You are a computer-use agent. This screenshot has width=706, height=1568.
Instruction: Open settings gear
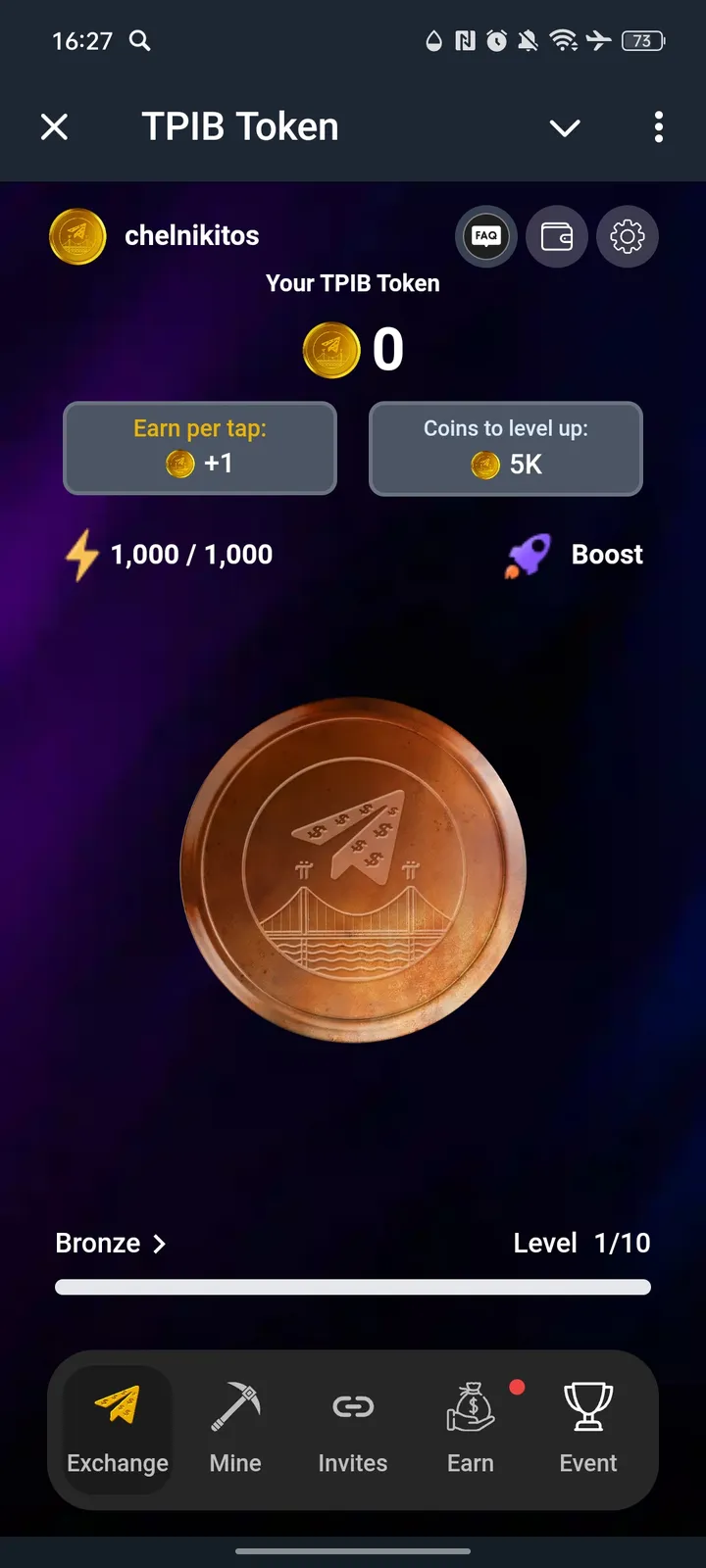pyautogui.click(x=628, y=236)
